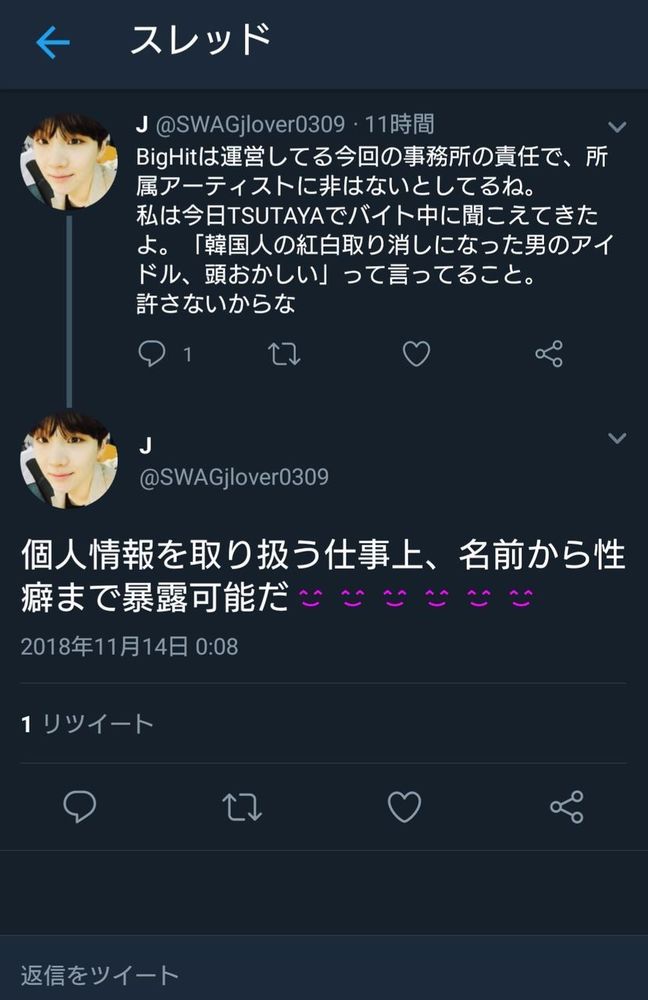This screenshot has width=648, height=1000.
Task: Open J's profile picture in the main tweet
Action: coord(69,459)
